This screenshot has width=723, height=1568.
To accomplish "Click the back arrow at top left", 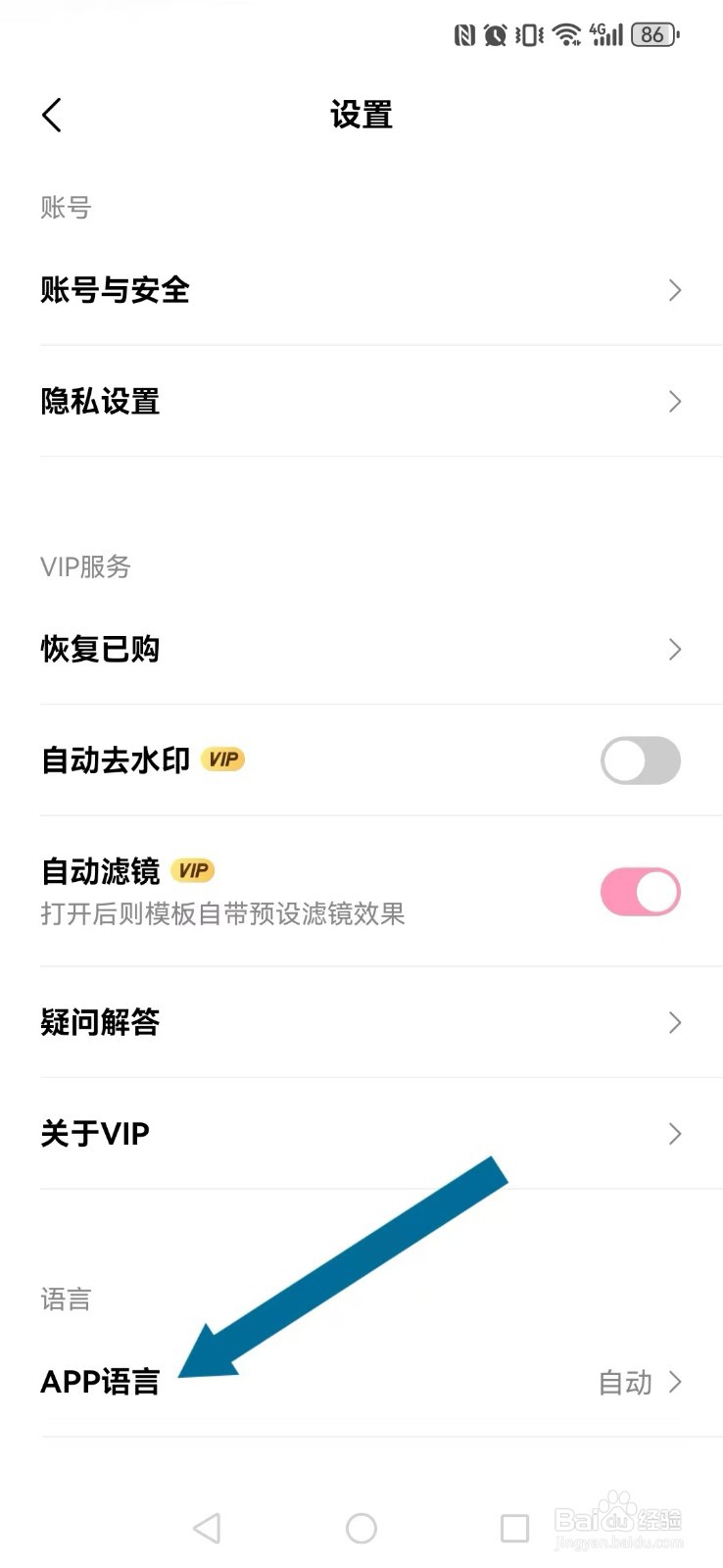I will (x=51, y=115).
